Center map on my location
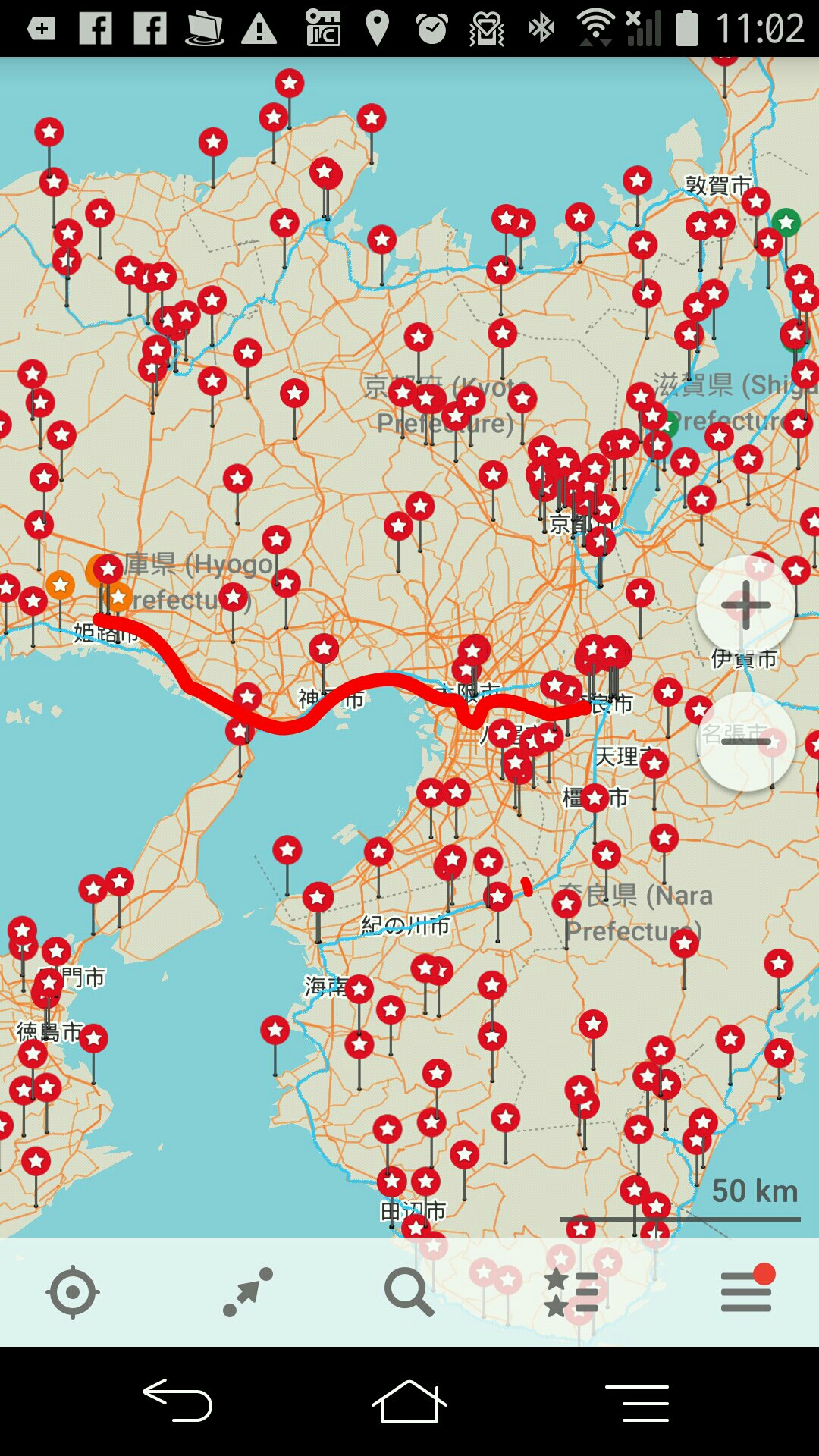819x1456 pixels. point(72,1291)
